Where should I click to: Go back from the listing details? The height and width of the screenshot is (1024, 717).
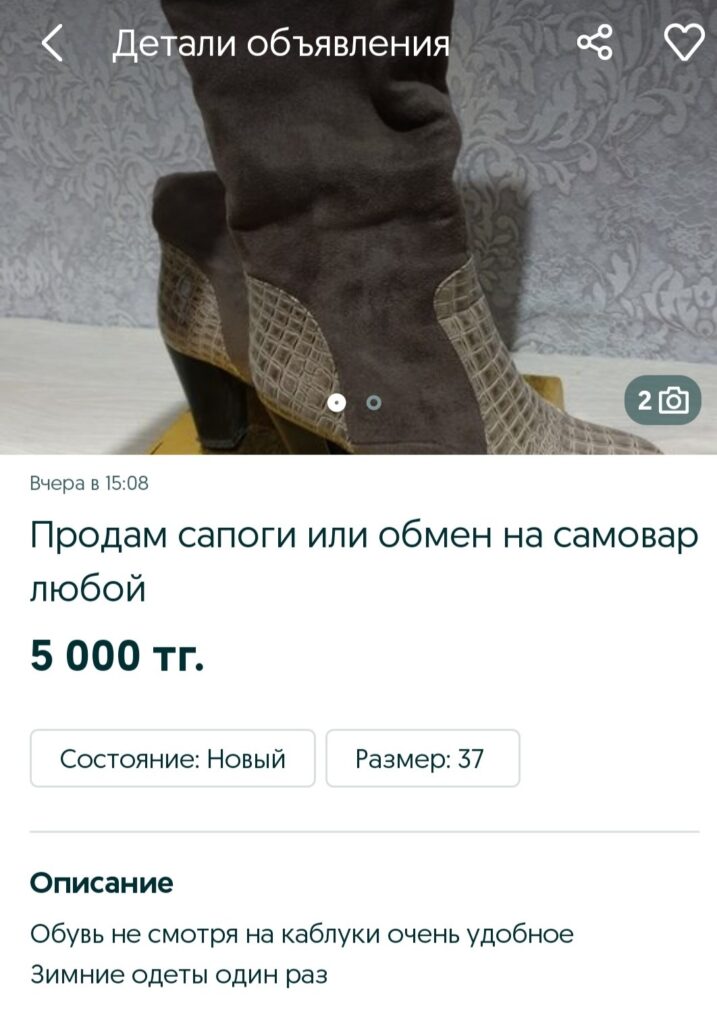(52, 44)
